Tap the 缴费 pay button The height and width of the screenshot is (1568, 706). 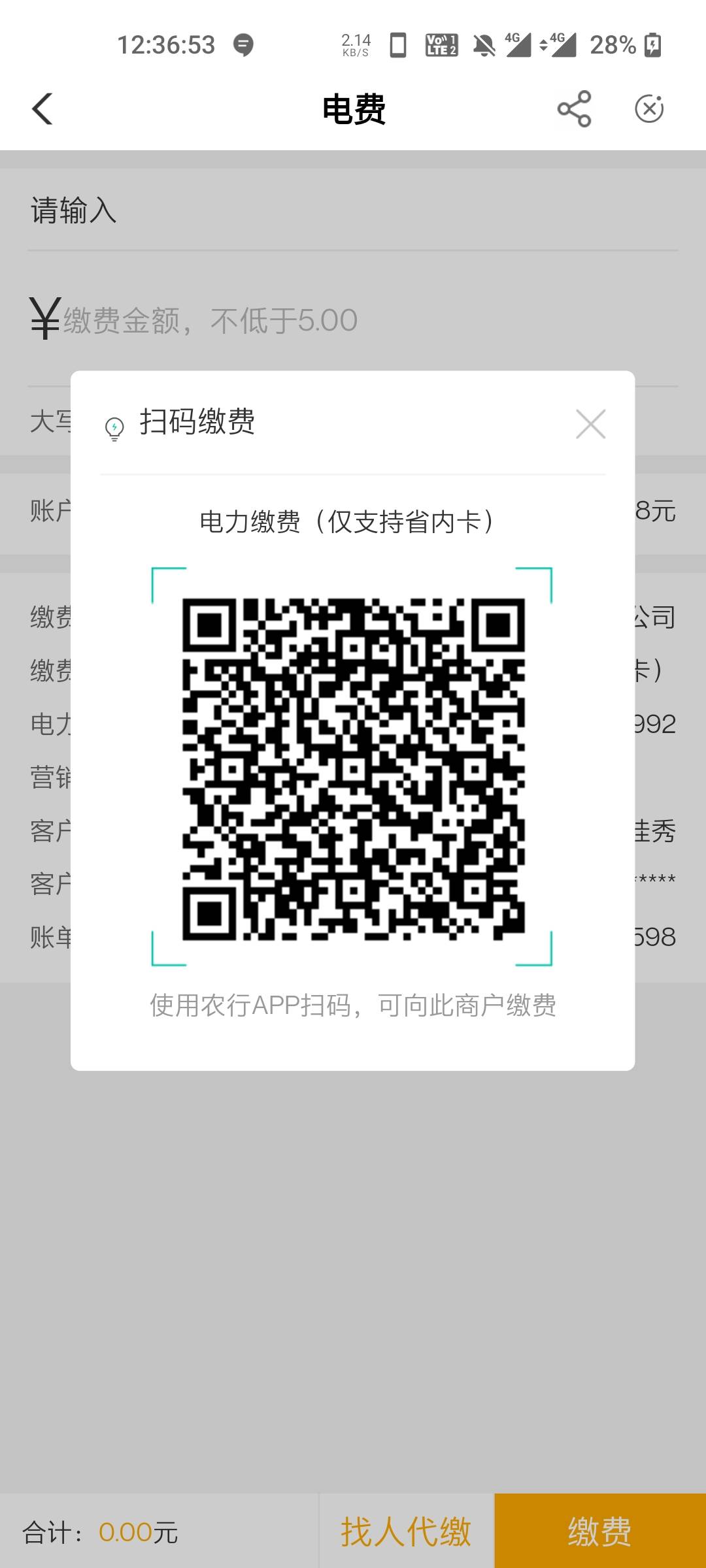click(x=600, y=1531)
